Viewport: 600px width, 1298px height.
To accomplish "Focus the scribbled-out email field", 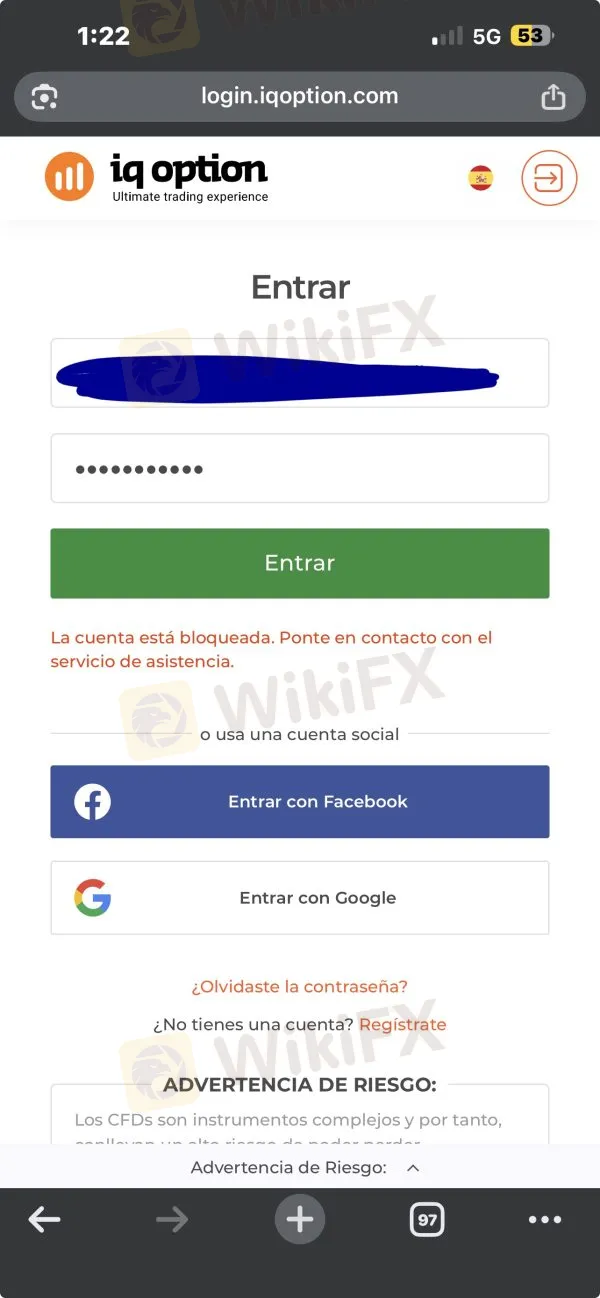I will point(299,373).
